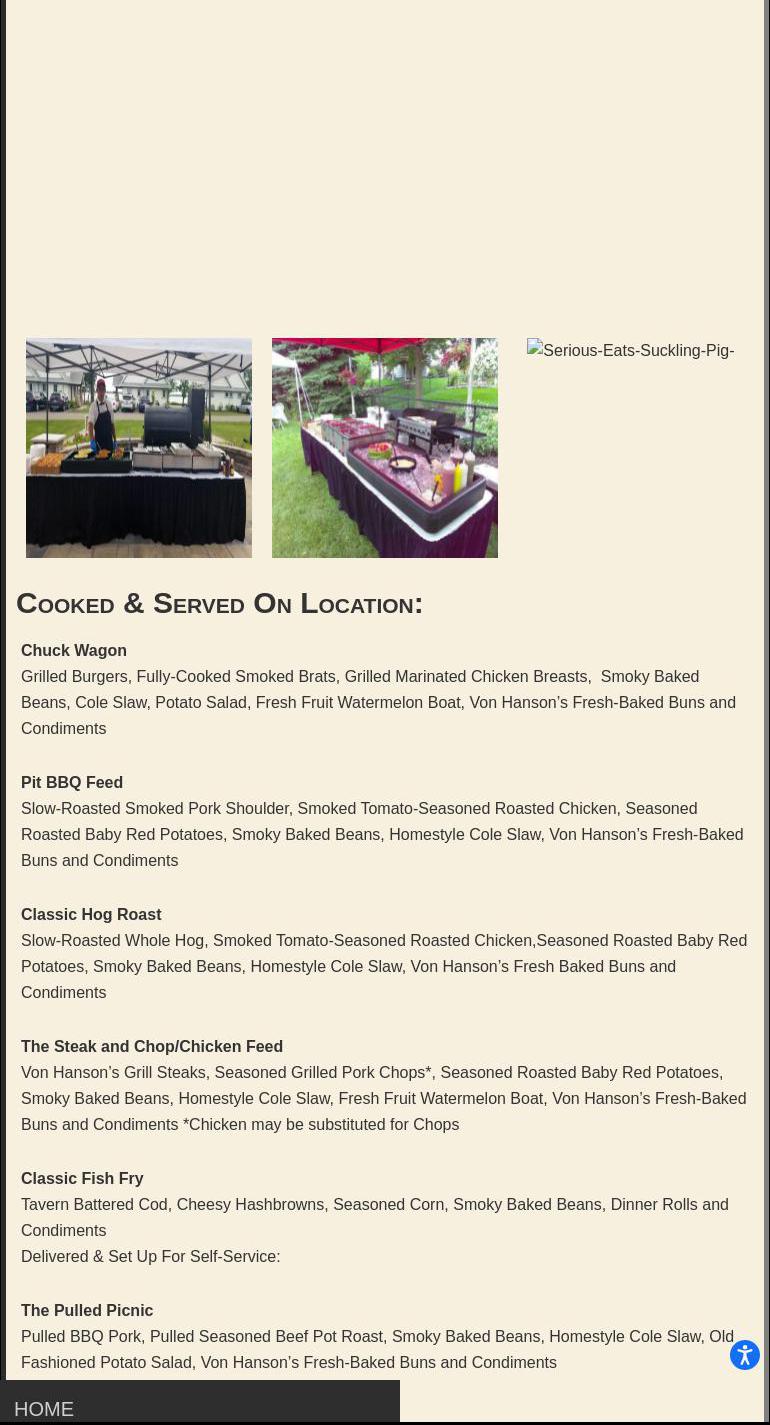Open the Serious-Eats-Suckling-Pig image
Screen dimensions: 770x1425
pyautogui.click(x=630, y=351)
